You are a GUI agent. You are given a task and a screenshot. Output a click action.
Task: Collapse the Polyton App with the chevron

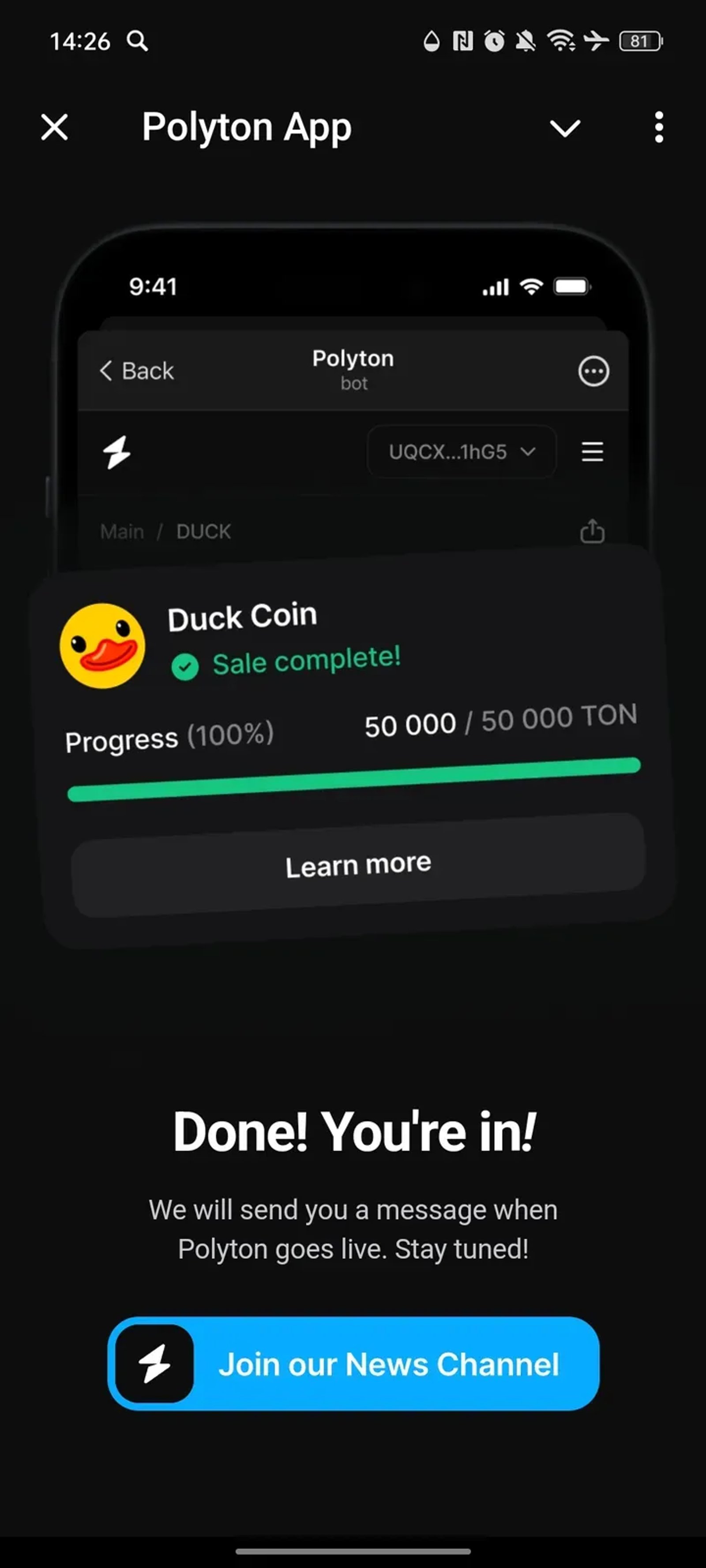point(565,128)
